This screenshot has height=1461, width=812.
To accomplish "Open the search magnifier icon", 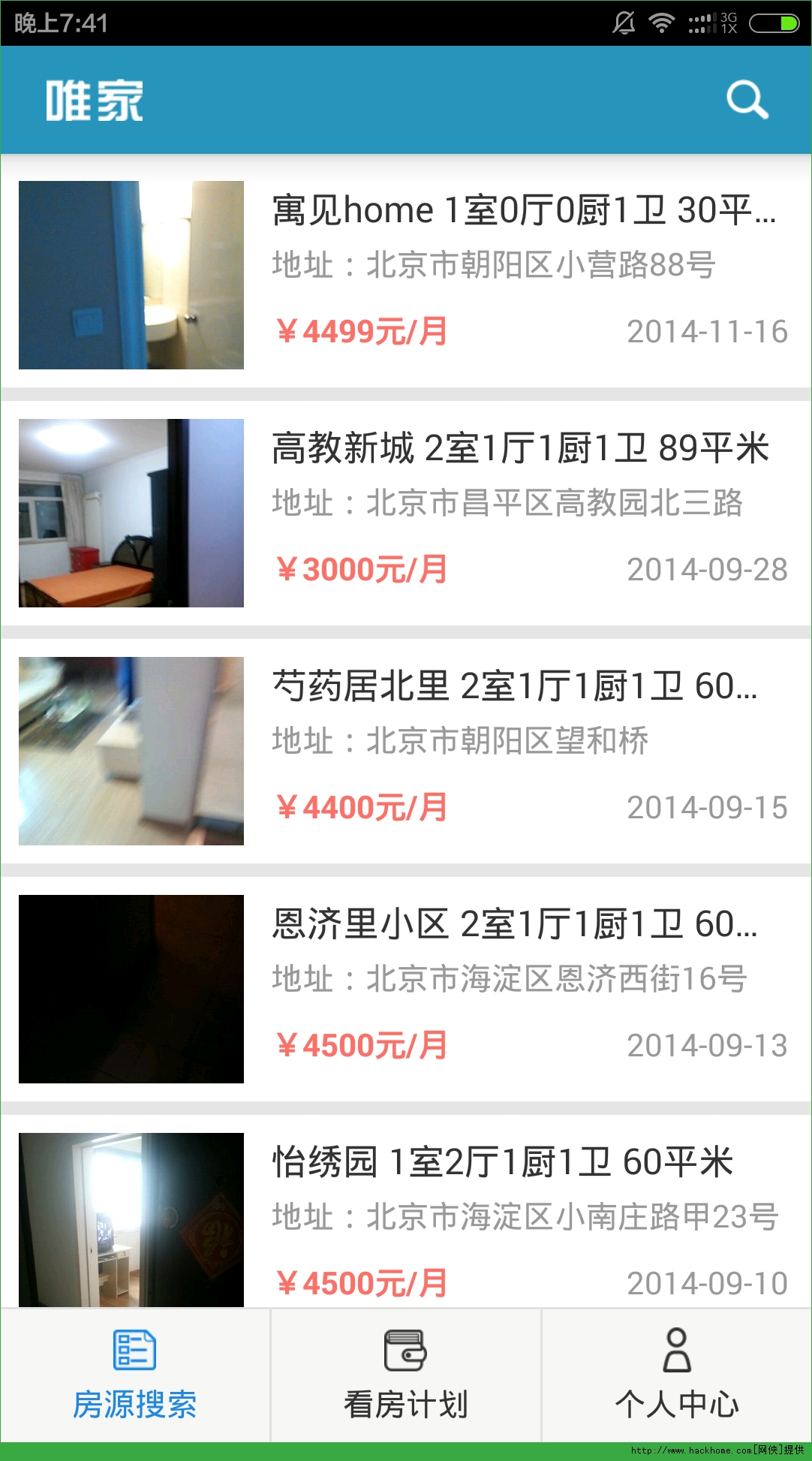I will tap(747, 101).
